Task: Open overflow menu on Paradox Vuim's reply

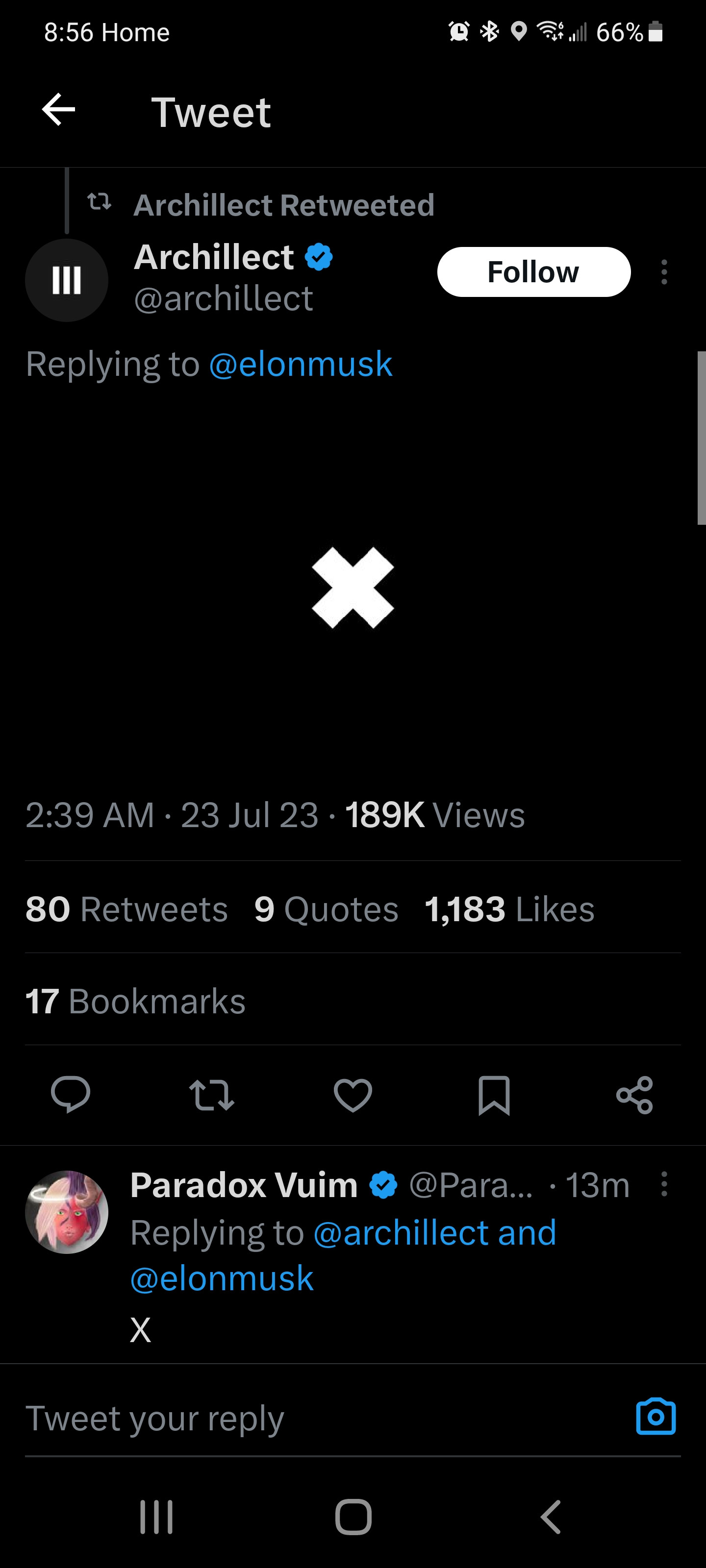Action: (x=664, y=1184)
